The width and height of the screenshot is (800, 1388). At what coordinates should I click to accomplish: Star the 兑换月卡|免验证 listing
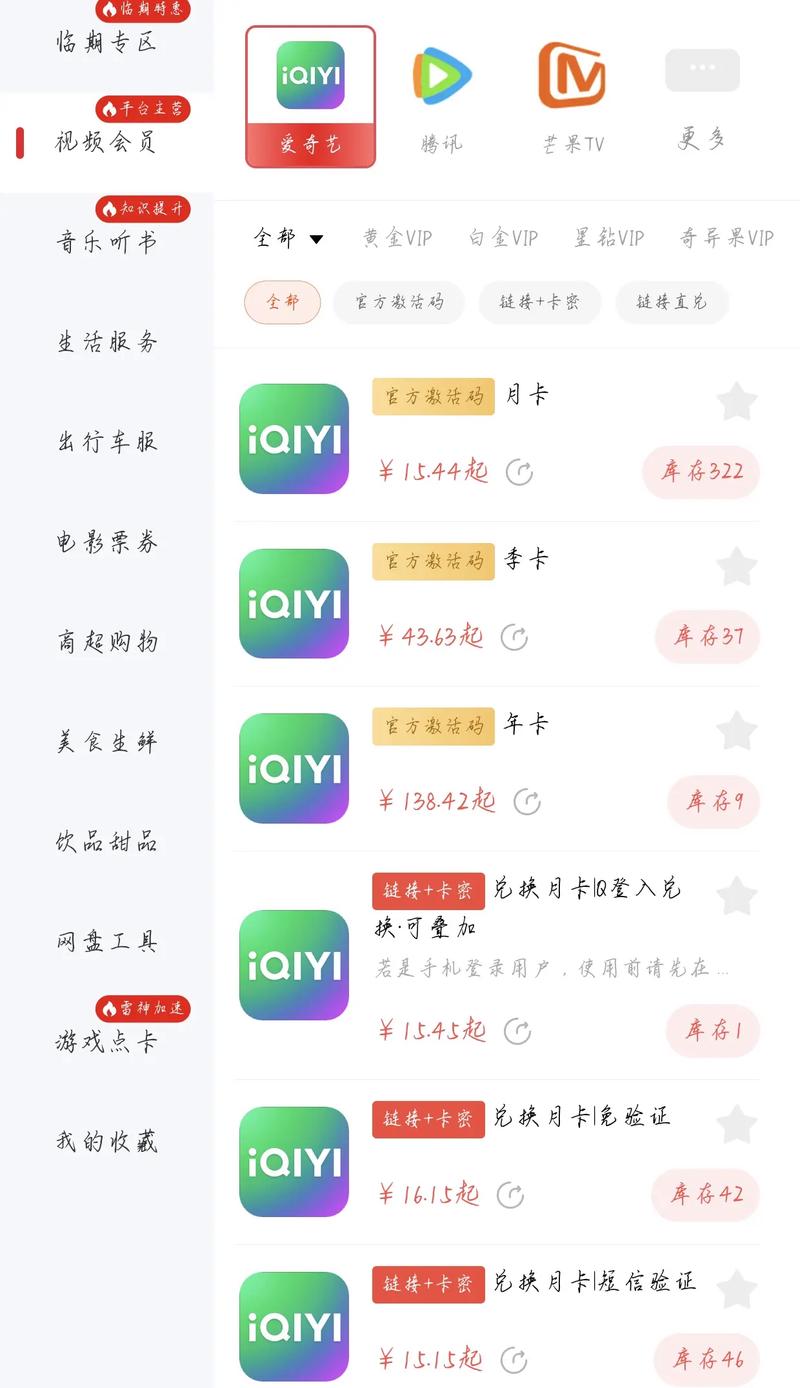(737, 1122)
